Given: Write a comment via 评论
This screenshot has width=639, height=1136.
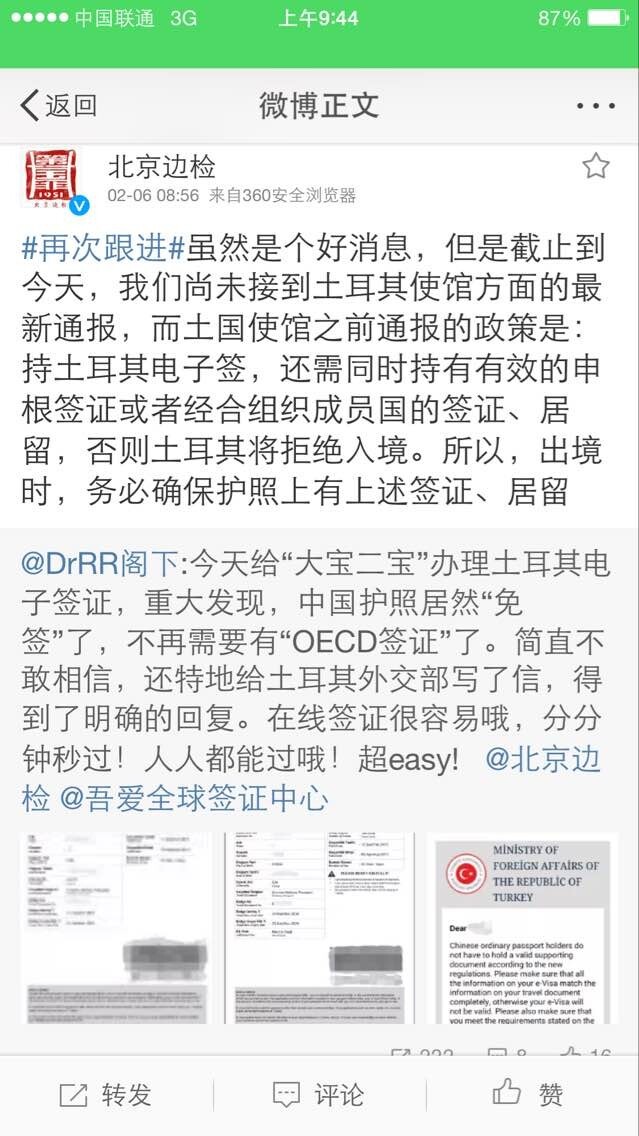Looking at the screenshot, I should point(319,1095).
